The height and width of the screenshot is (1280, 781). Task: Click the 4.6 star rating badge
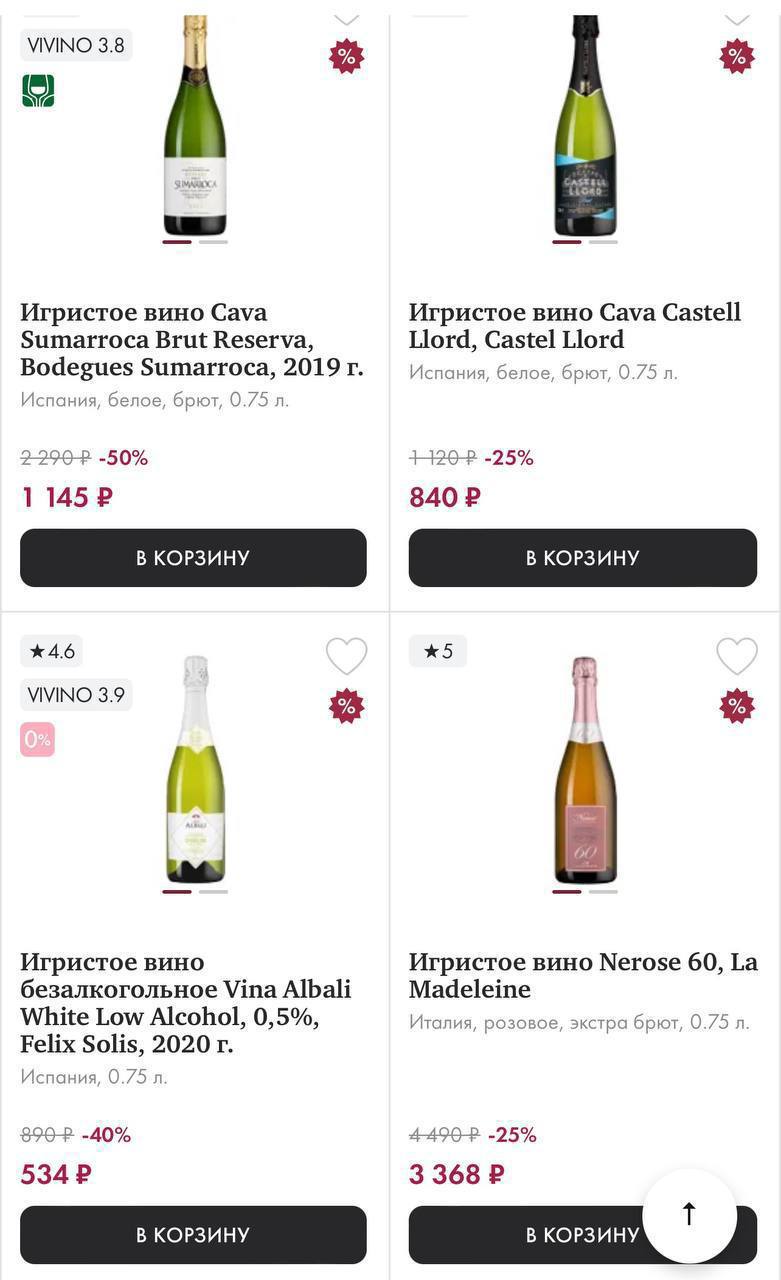[51, 650]
